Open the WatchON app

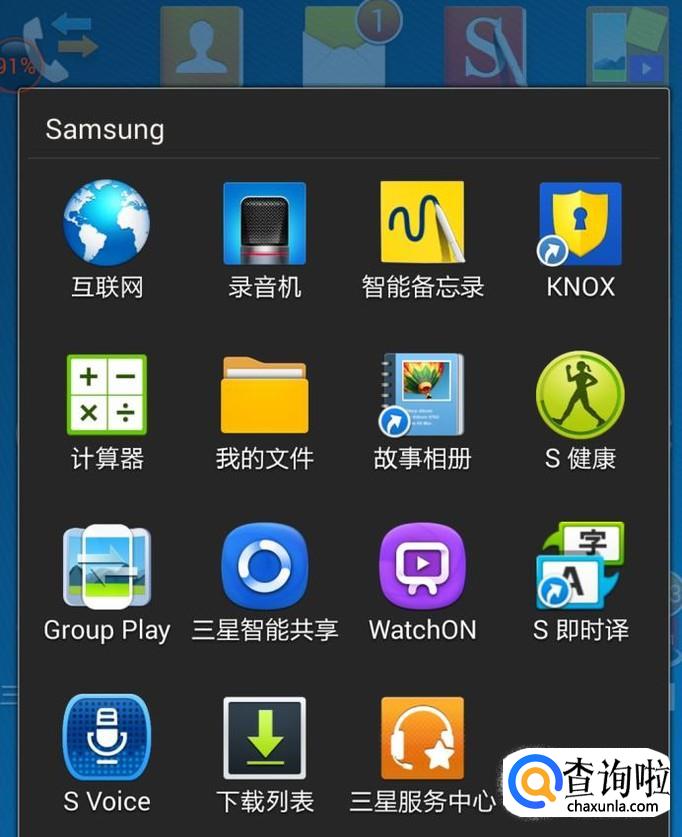pyautogui.click(x=422, y=567)
